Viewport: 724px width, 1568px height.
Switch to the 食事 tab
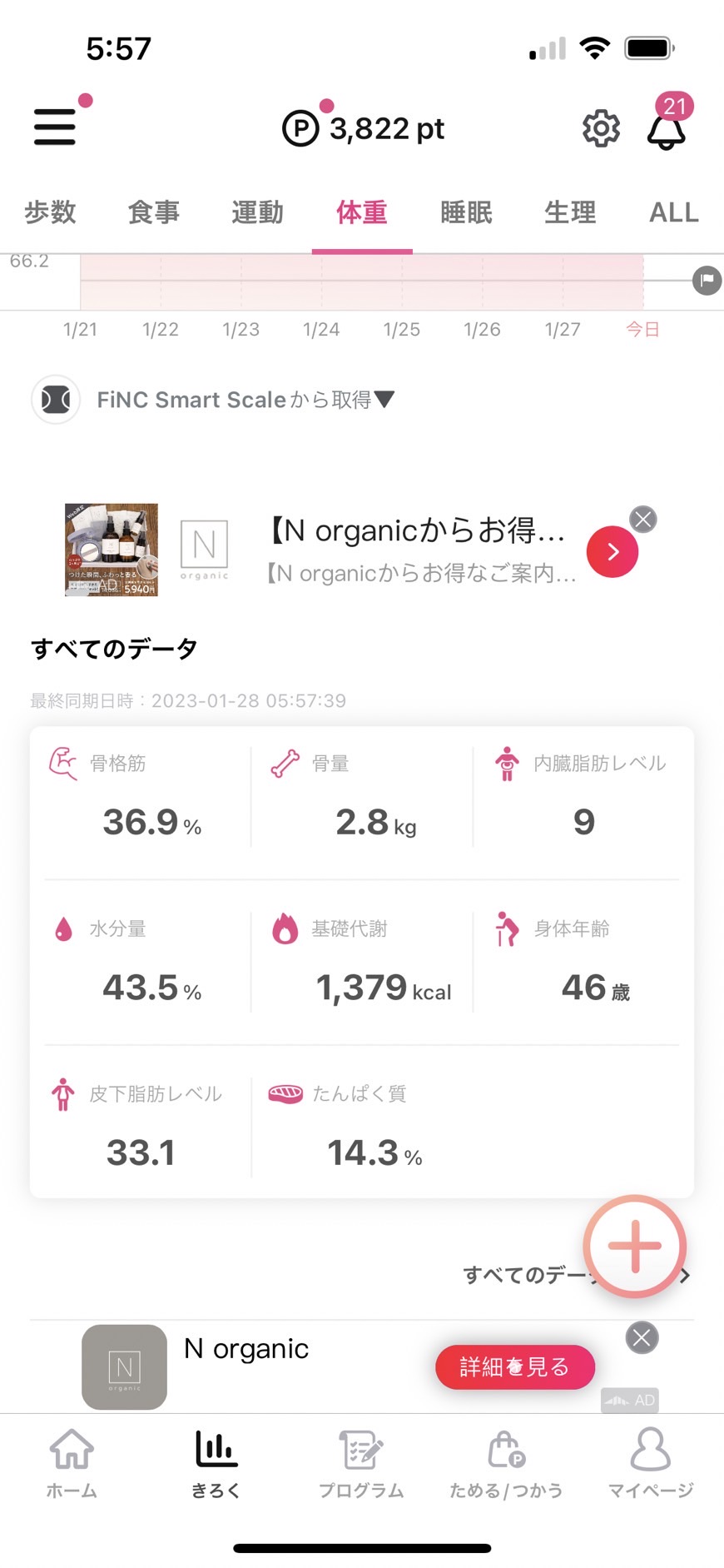coord(154,212)
